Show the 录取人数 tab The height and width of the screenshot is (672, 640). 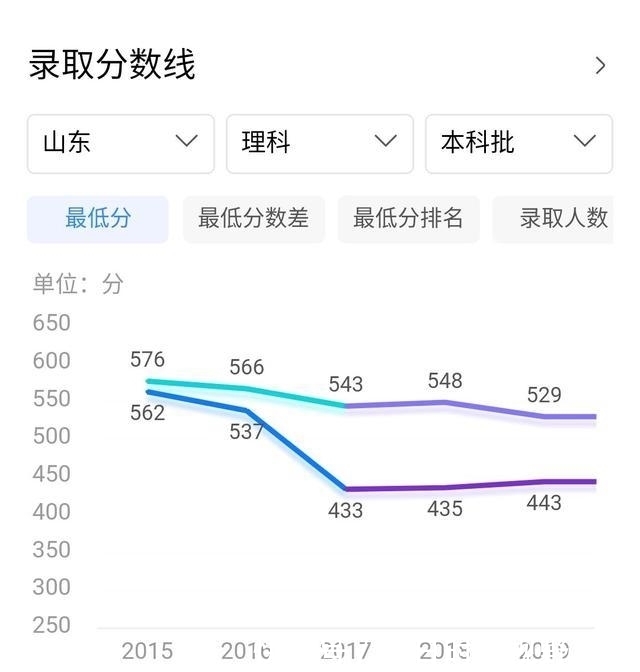562,219
